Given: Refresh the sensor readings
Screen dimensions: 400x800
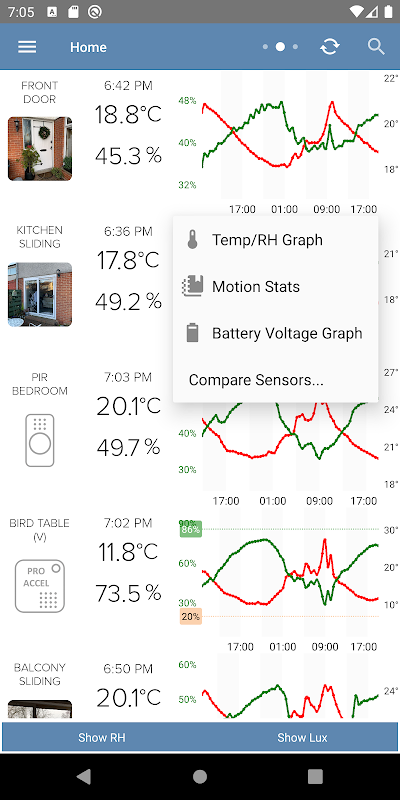Looking at the screenshot, I should coord(330,47).
